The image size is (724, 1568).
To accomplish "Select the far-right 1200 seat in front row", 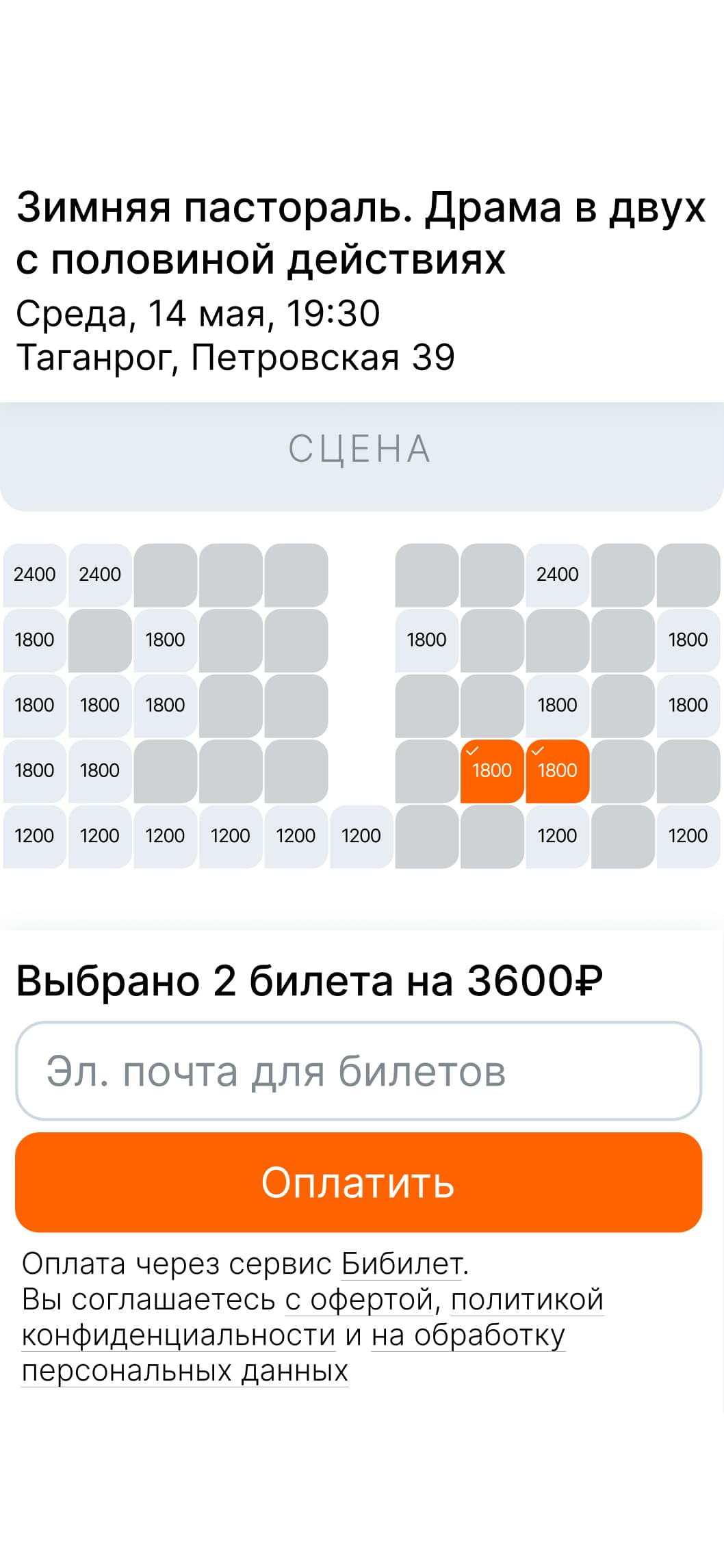I will click(688, 835).
